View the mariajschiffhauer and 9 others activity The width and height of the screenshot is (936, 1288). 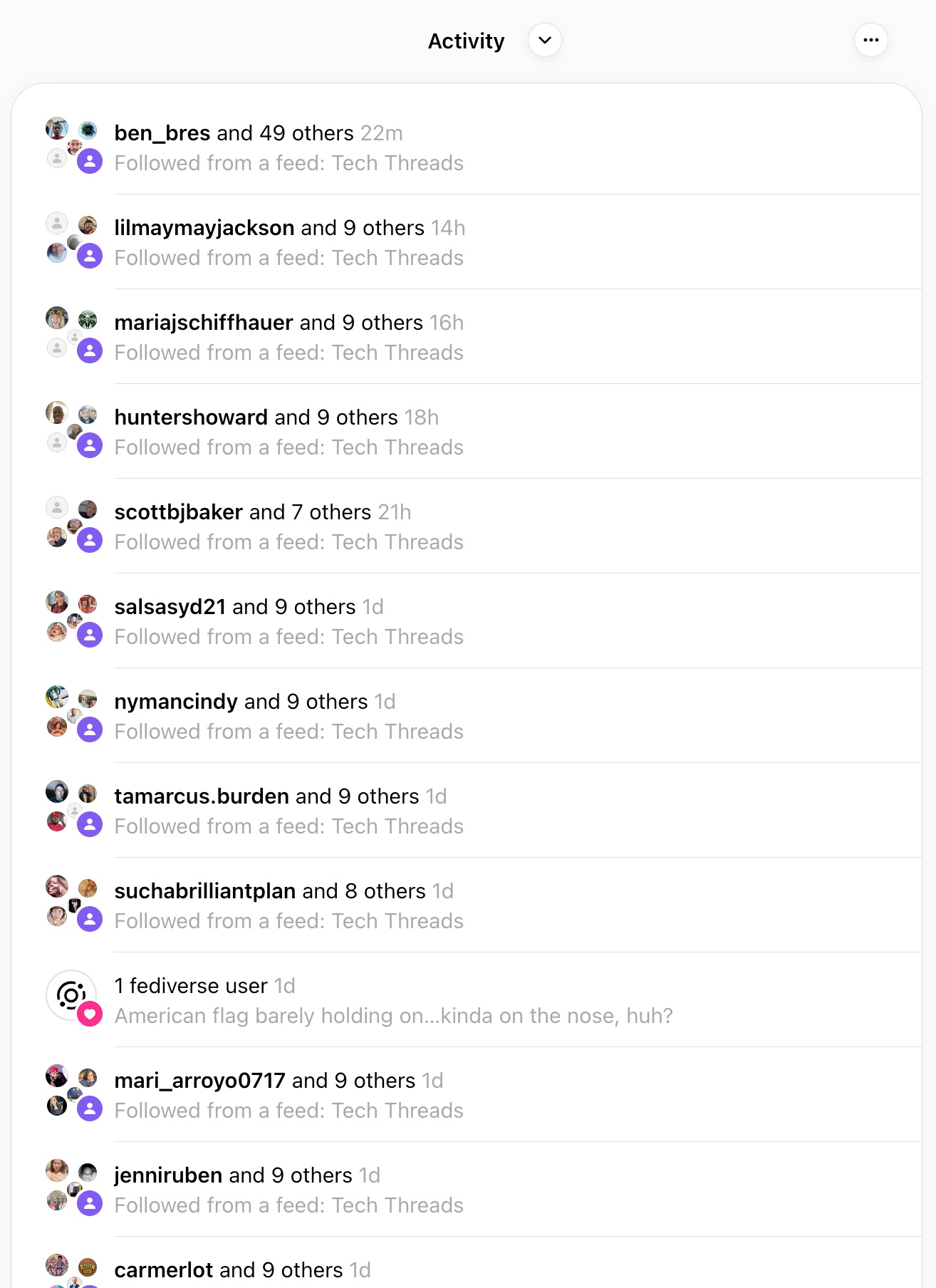(x=288, y=337)
